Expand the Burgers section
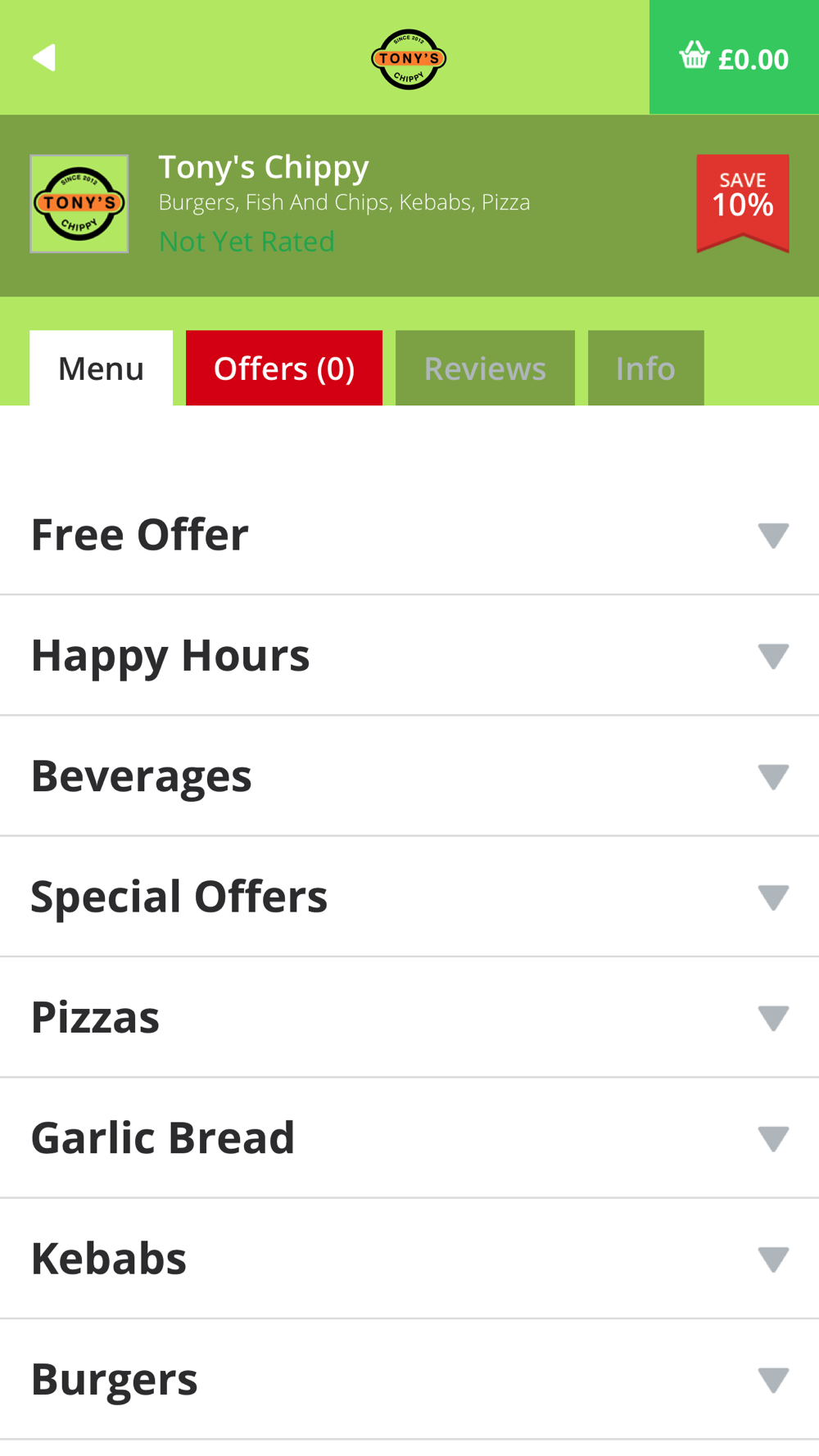This screenshot has width=819, height=1456. pyautogui.click(x=409, y=1379)
